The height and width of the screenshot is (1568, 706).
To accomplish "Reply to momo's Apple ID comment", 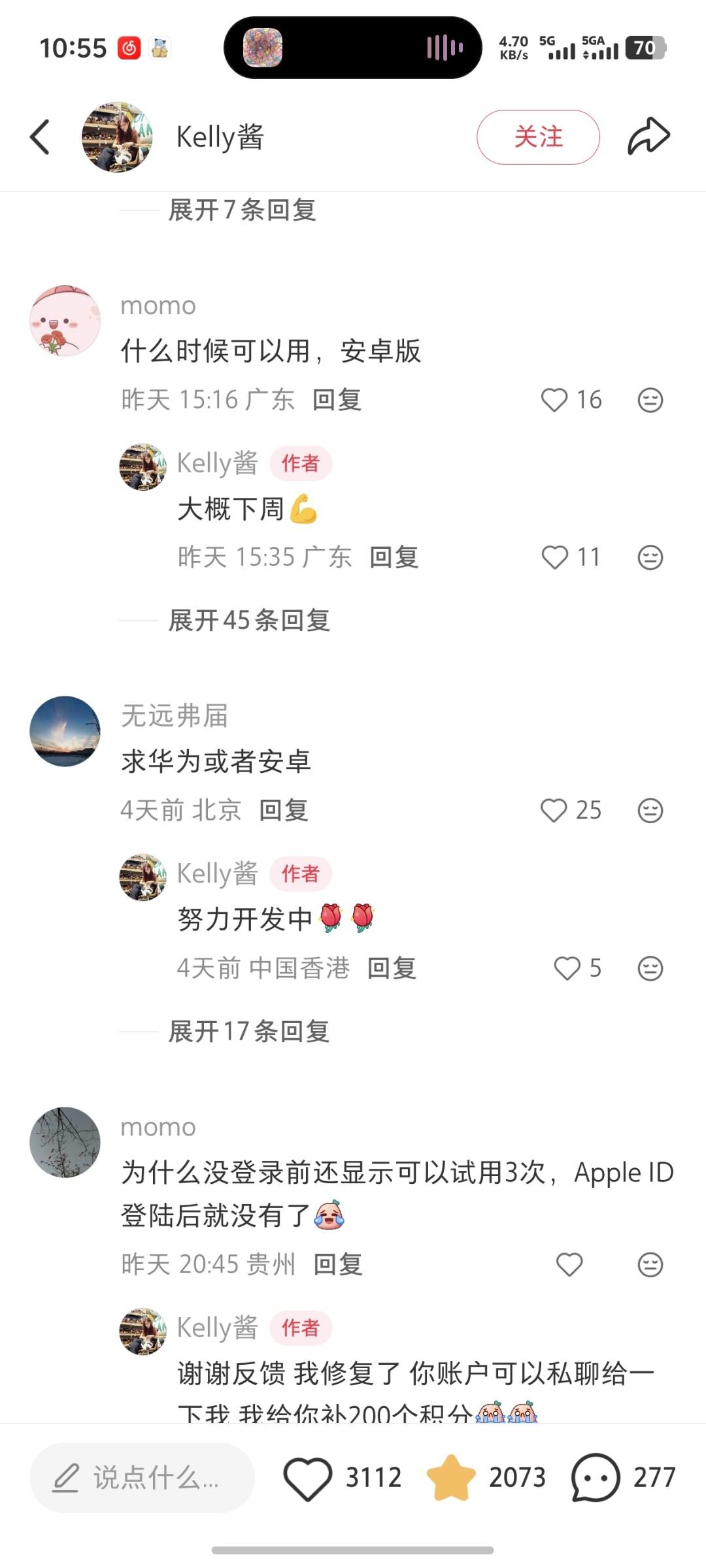I will click(338, 1265).
